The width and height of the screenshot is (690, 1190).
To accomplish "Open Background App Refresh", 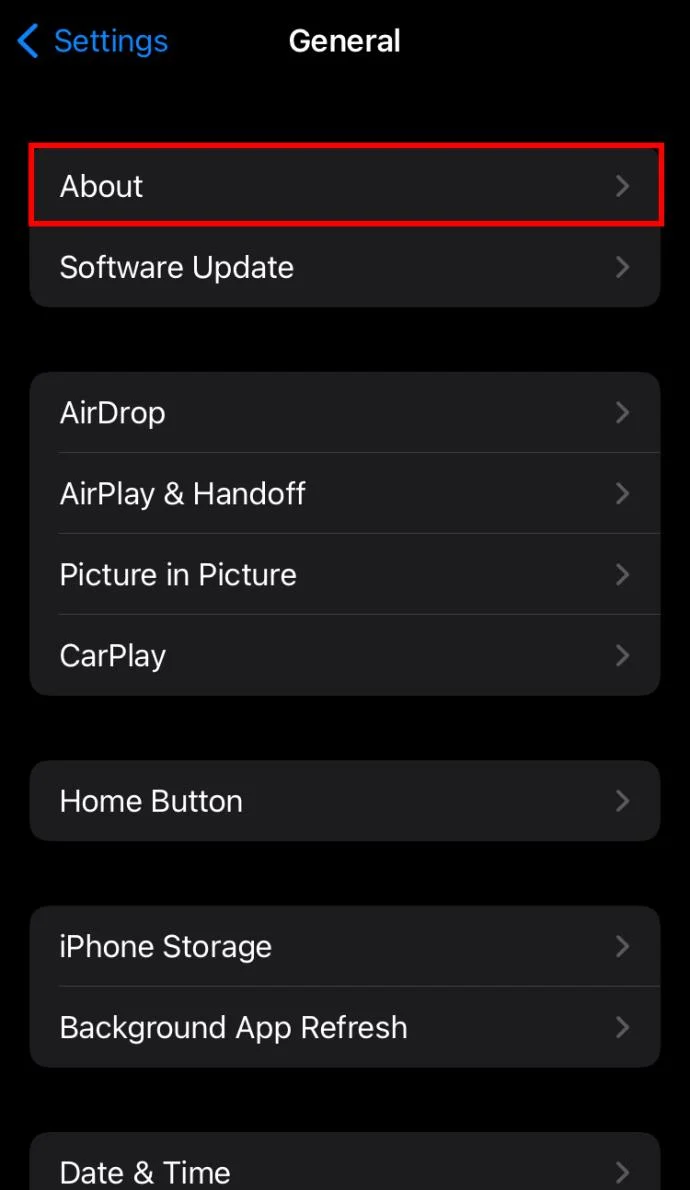I will tap(344, 1027).
